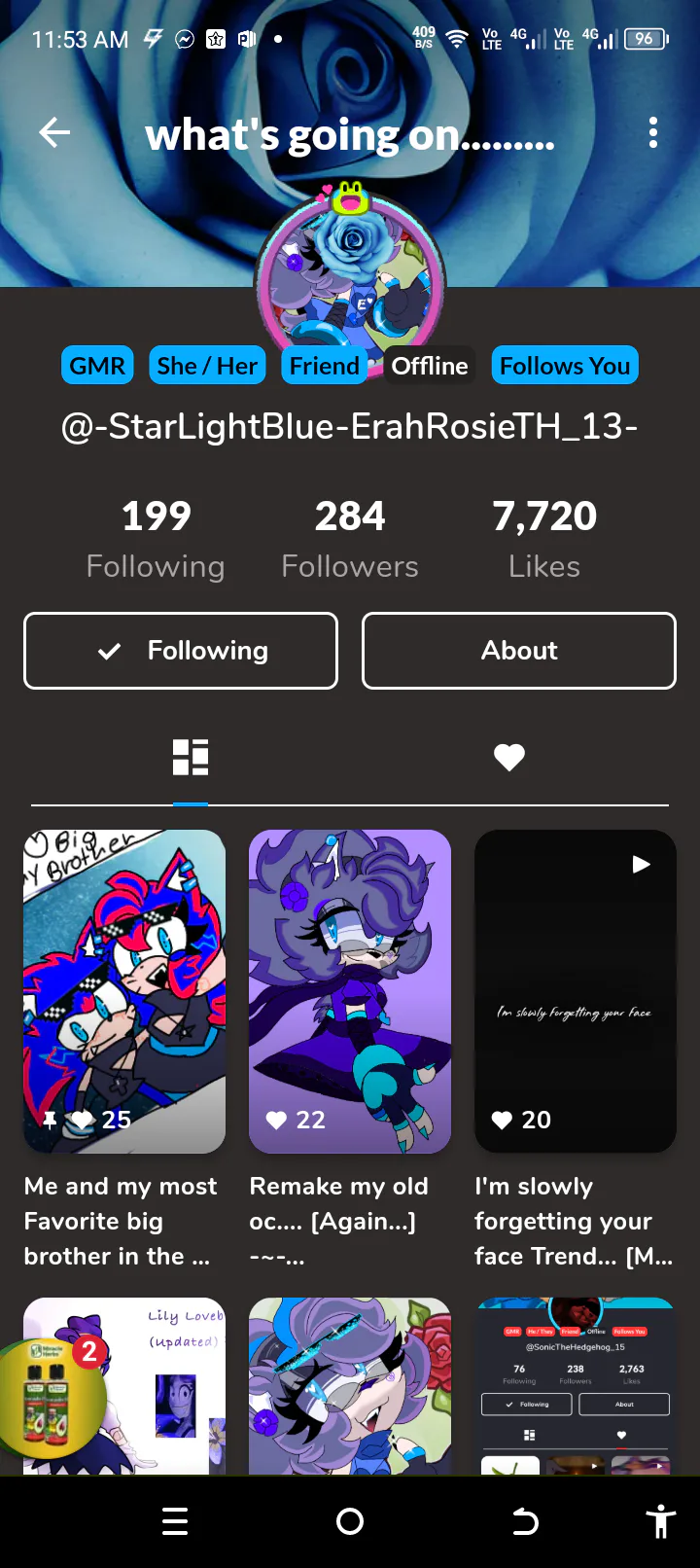This screenshot has height=1568, width=700.
Task: Open the system recent apps menu
Action: pos(175,1521)
